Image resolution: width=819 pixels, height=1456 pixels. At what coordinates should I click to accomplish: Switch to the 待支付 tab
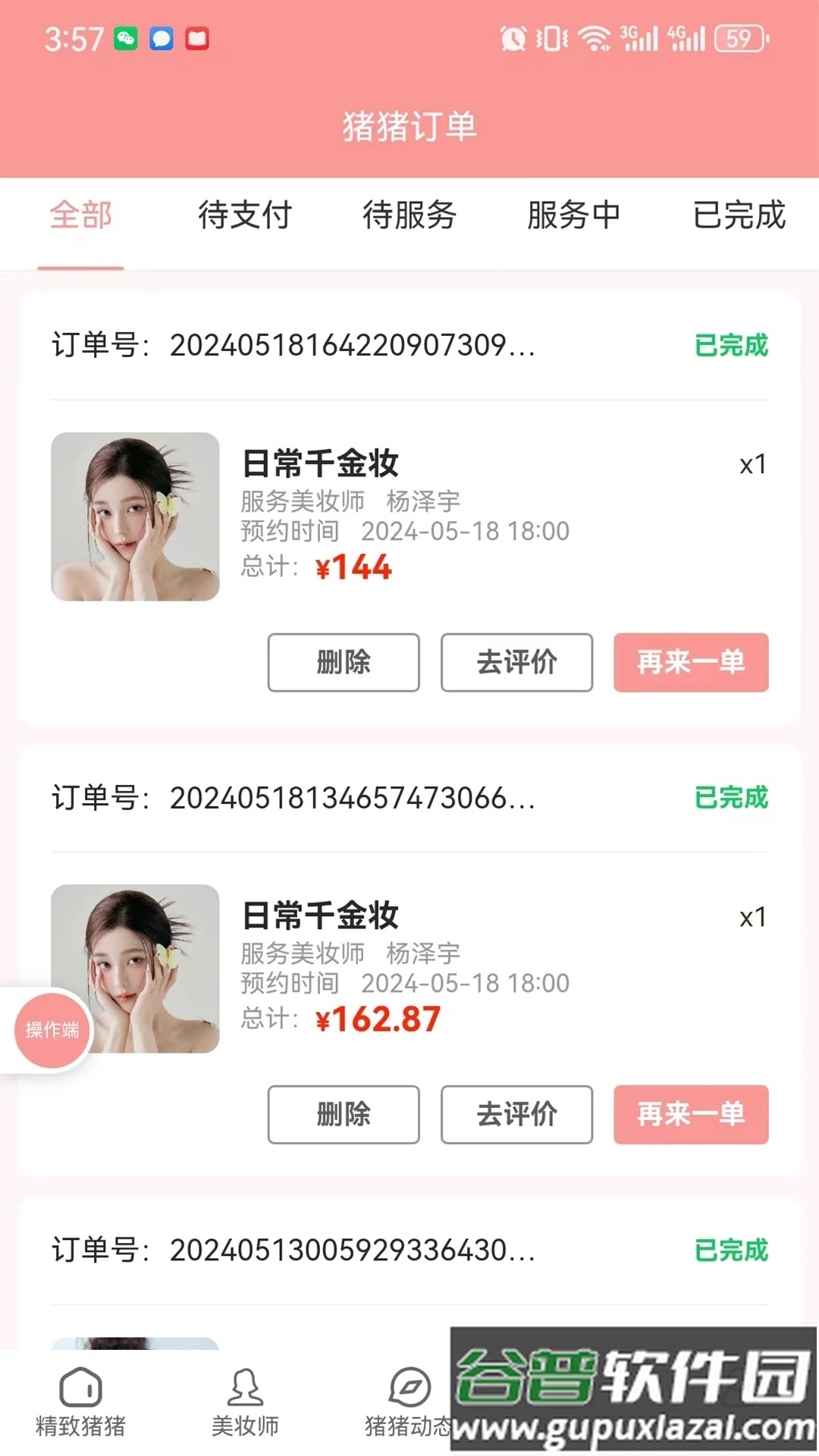point(246,217)
